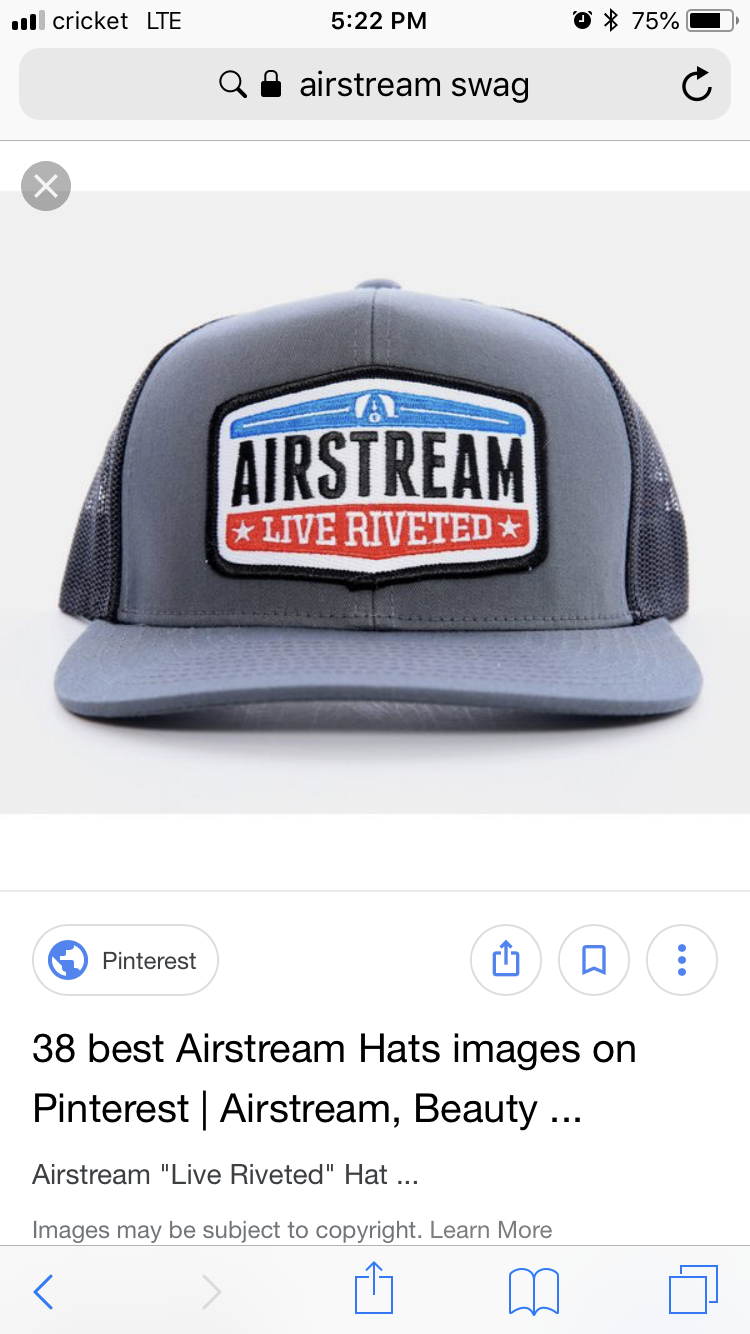Save the image to collections

coord(594,961)
